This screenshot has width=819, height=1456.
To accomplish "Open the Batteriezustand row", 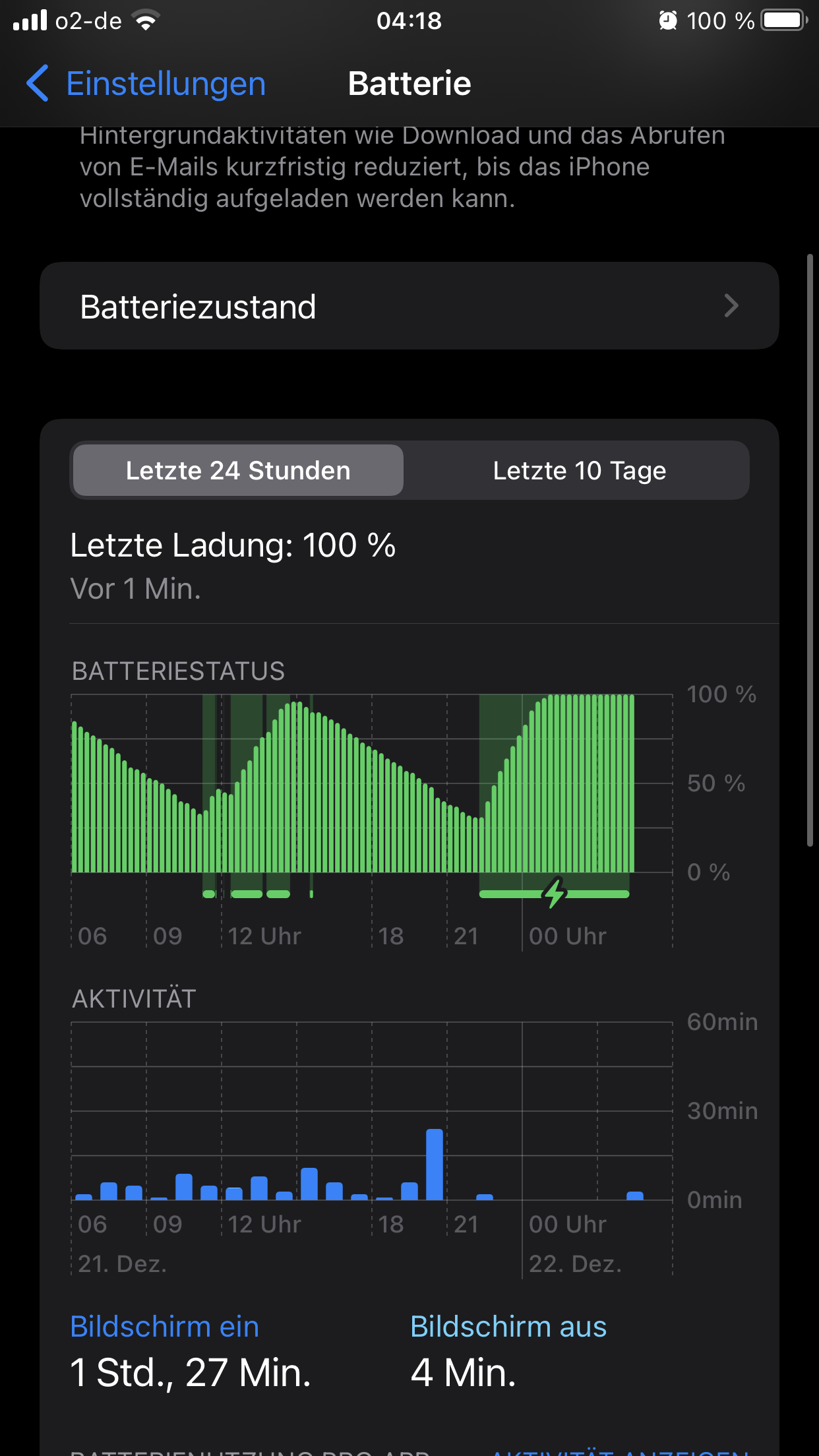I will point(409,306).
